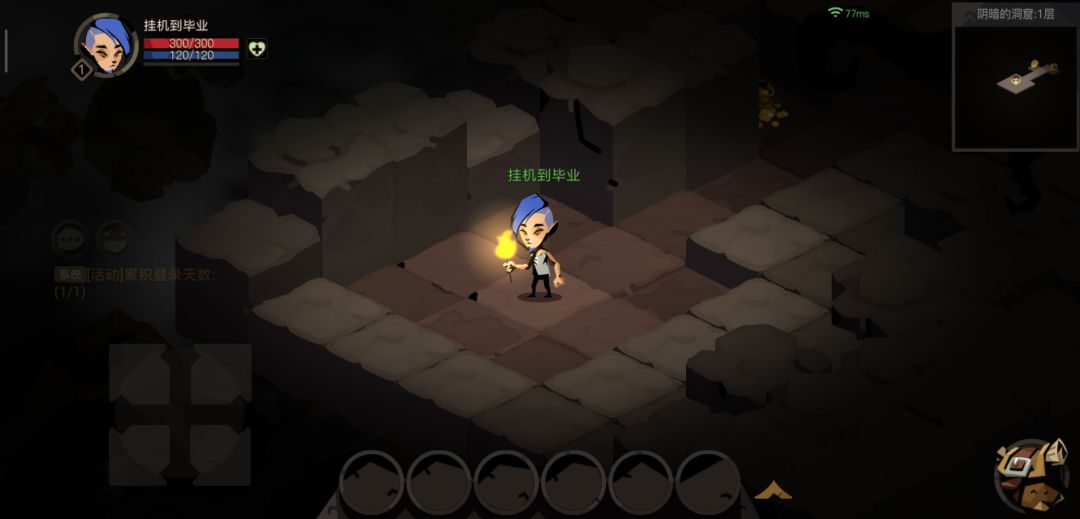Viewport: 1080px width, 519px height.
Task: Tap the first empty skill slot
Action: 372,483
